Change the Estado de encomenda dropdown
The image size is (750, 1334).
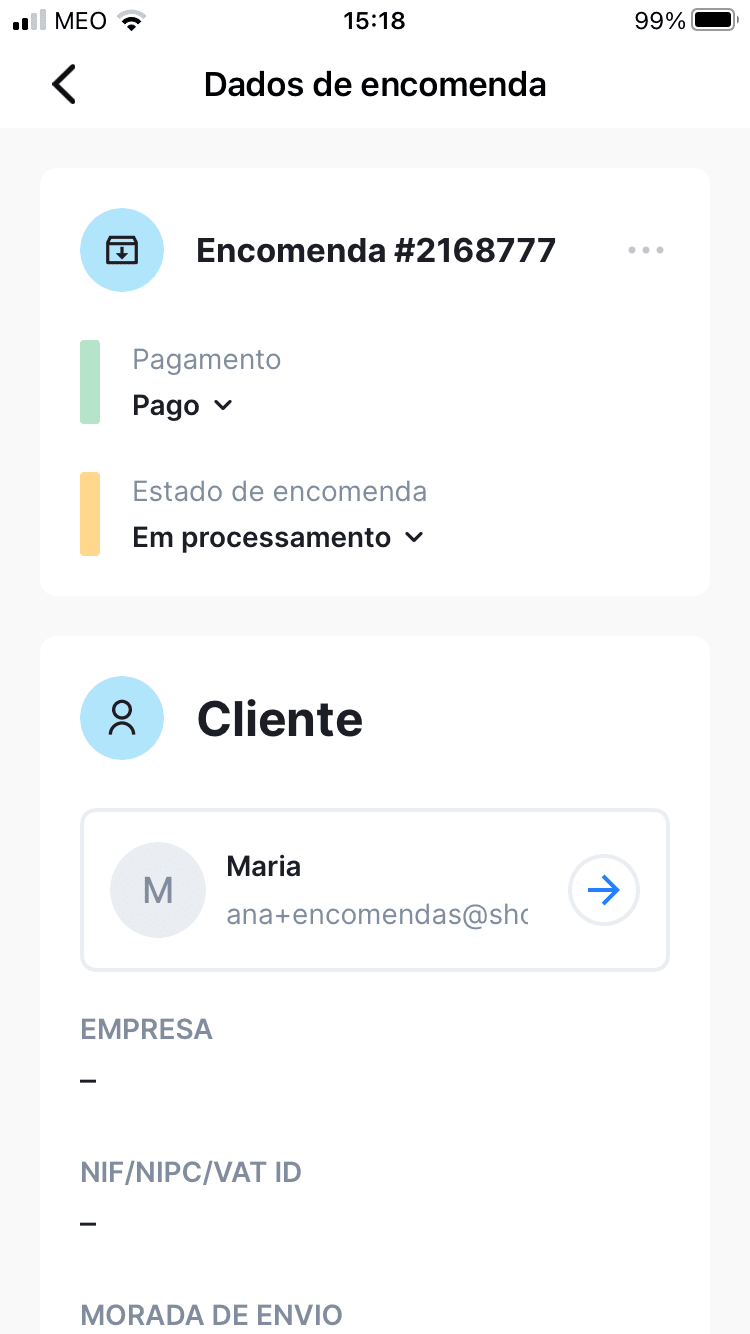pos(278,538)
